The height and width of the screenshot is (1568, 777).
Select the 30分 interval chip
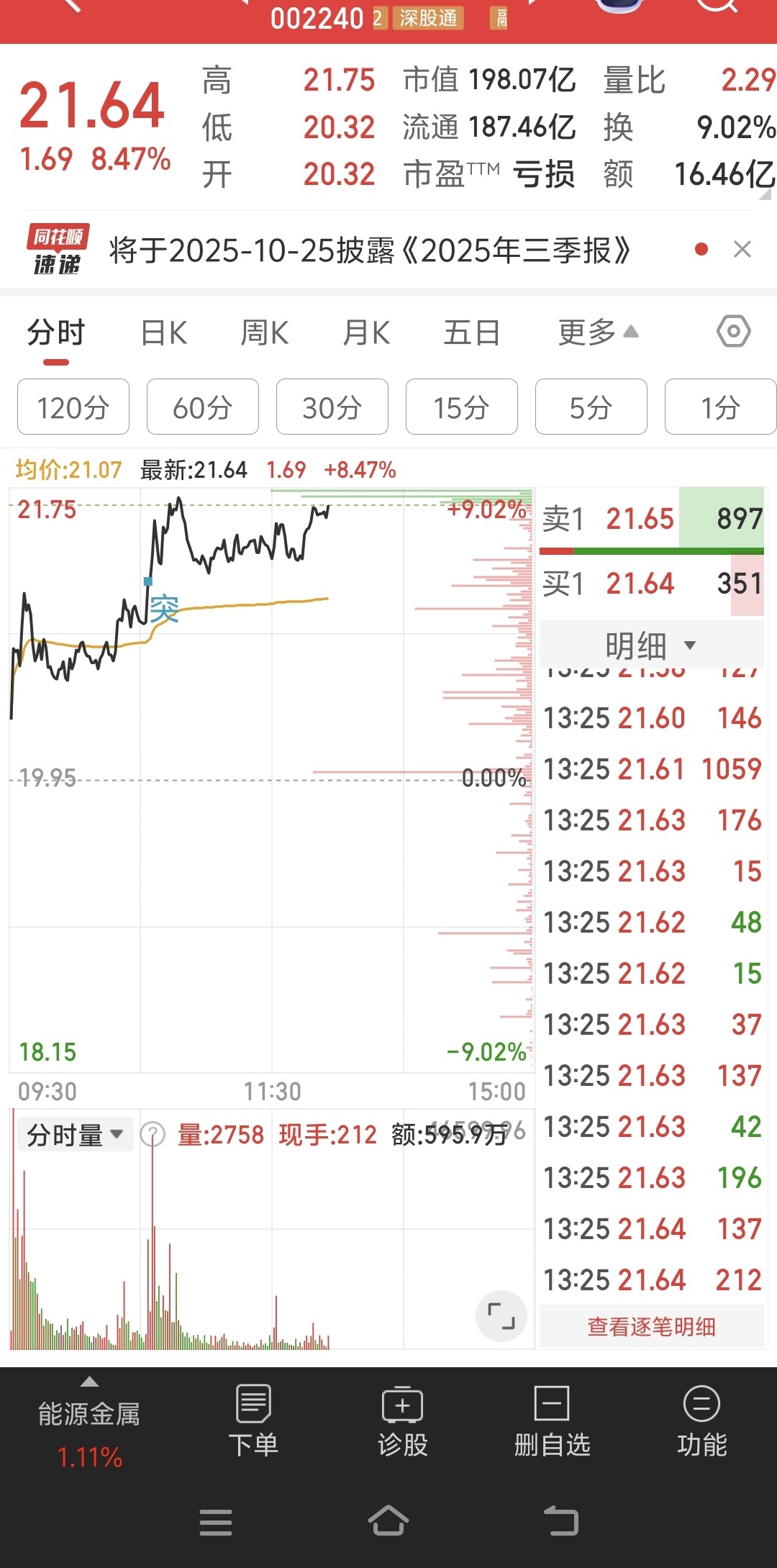pos(332,407)
